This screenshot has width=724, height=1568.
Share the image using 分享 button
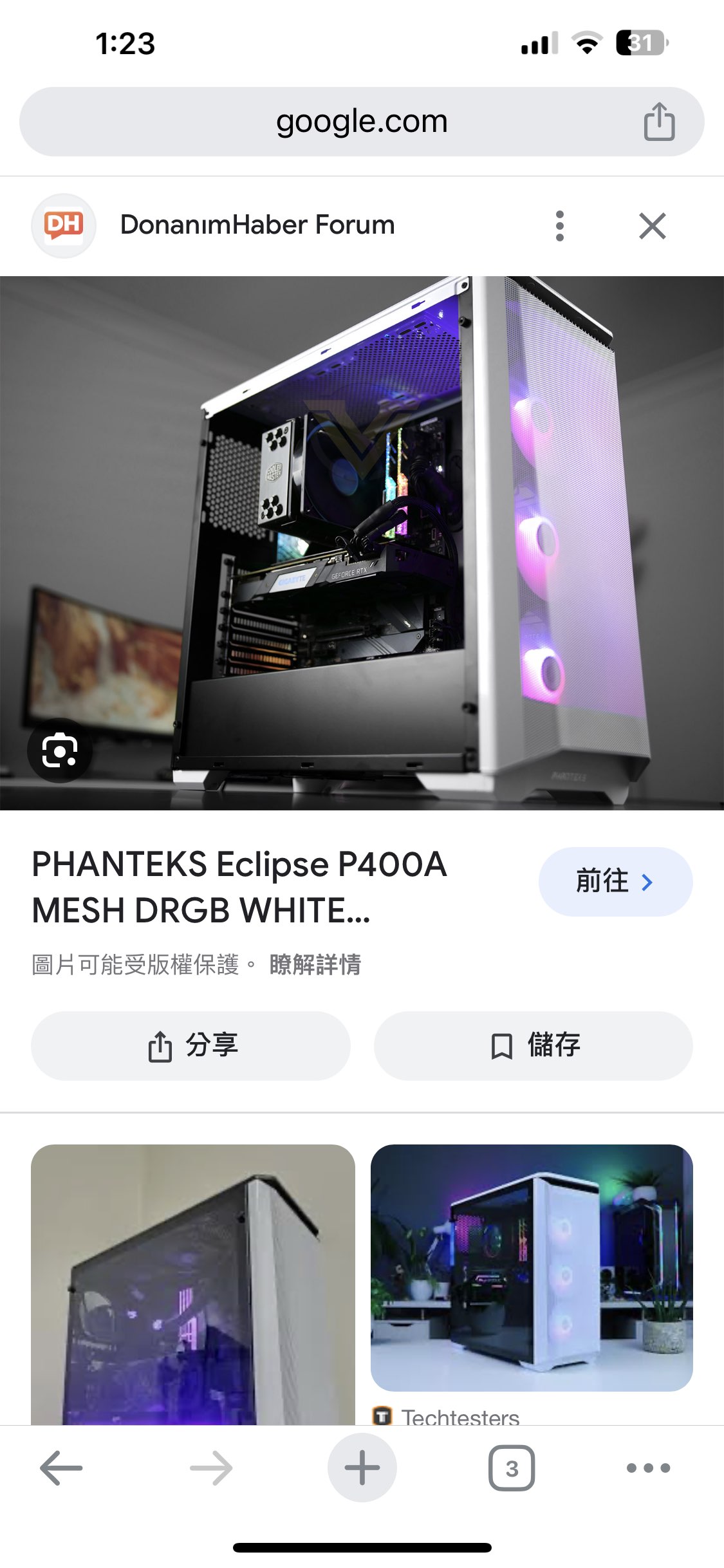coord(191,1045)
